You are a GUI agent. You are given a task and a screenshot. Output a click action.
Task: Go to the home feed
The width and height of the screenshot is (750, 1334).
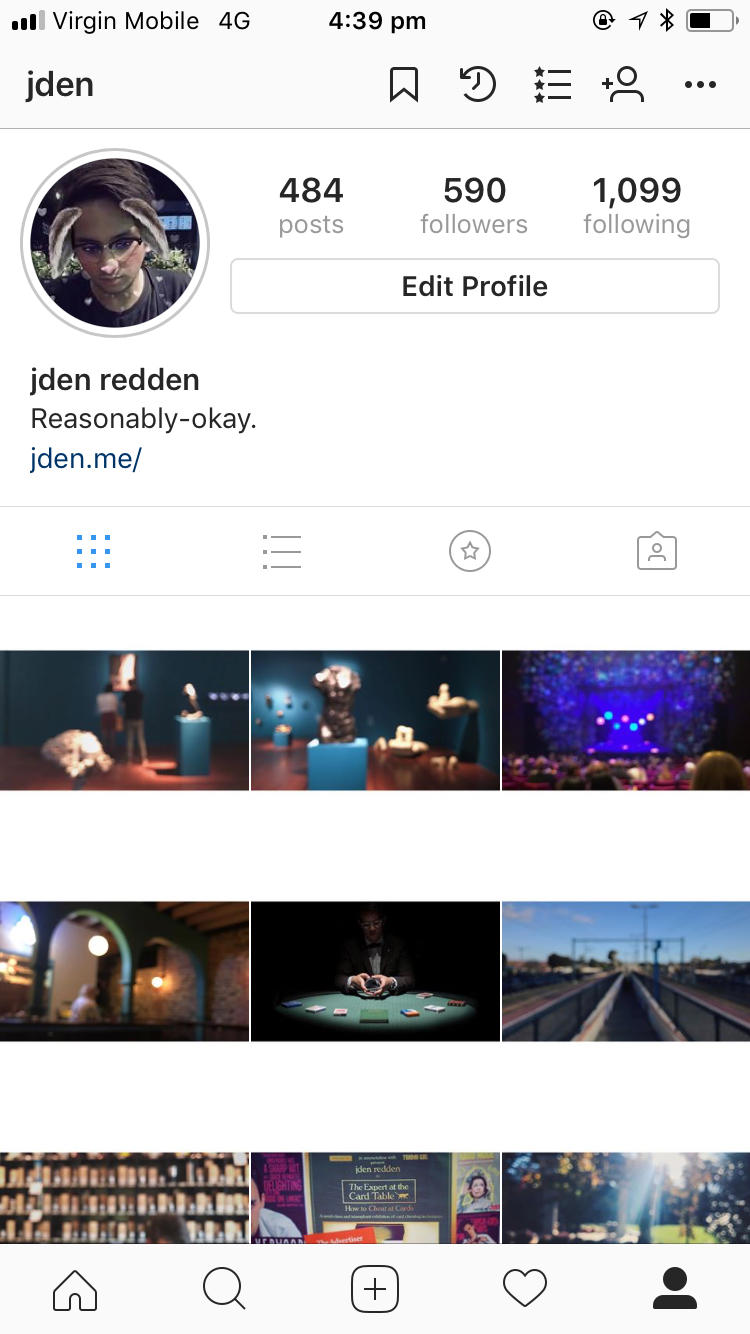(x=75, y=1289)
